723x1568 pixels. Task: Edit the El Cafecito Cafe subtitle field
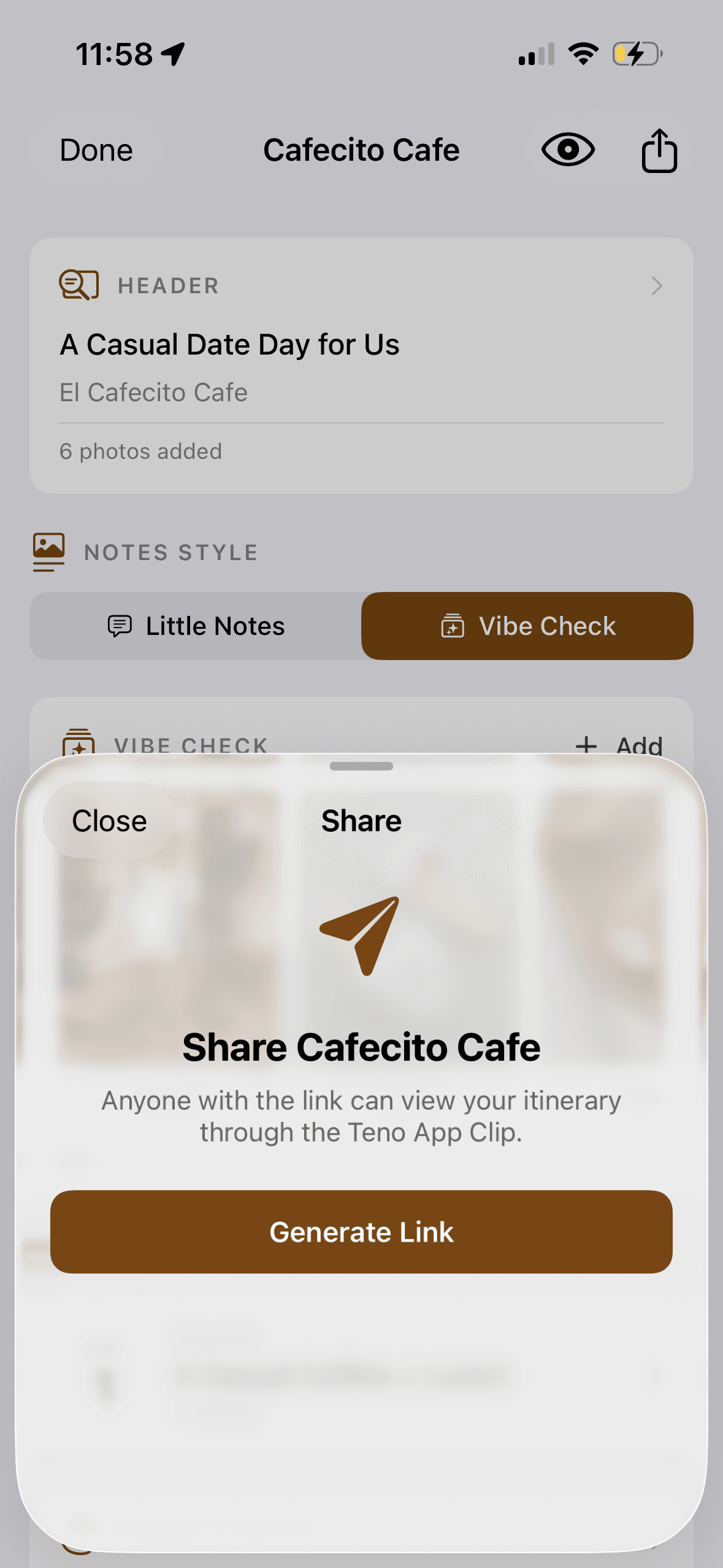click(x=153, y=392)
